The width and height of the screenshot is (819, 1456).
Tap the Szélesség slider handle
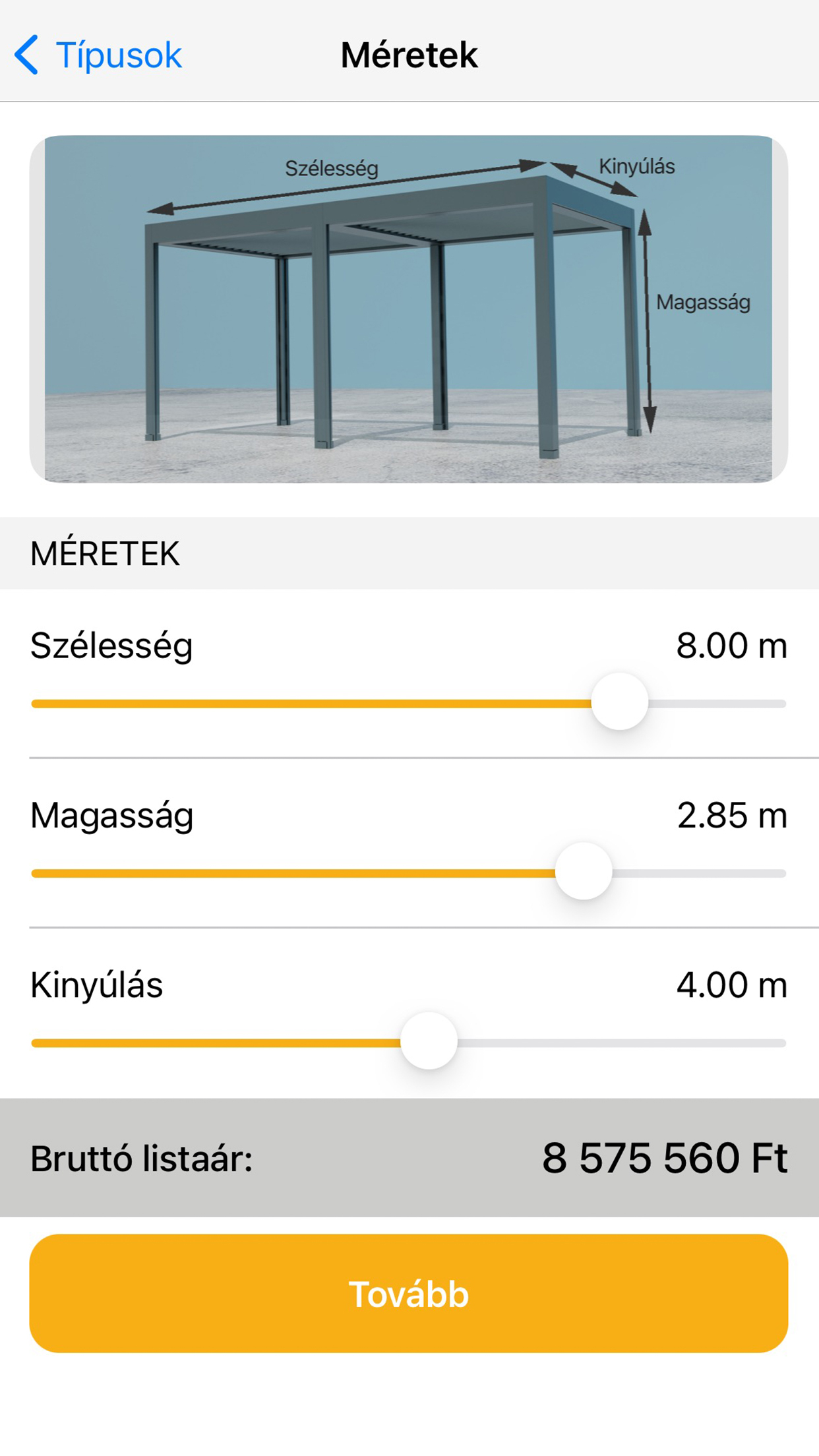(x=620, y=702)
